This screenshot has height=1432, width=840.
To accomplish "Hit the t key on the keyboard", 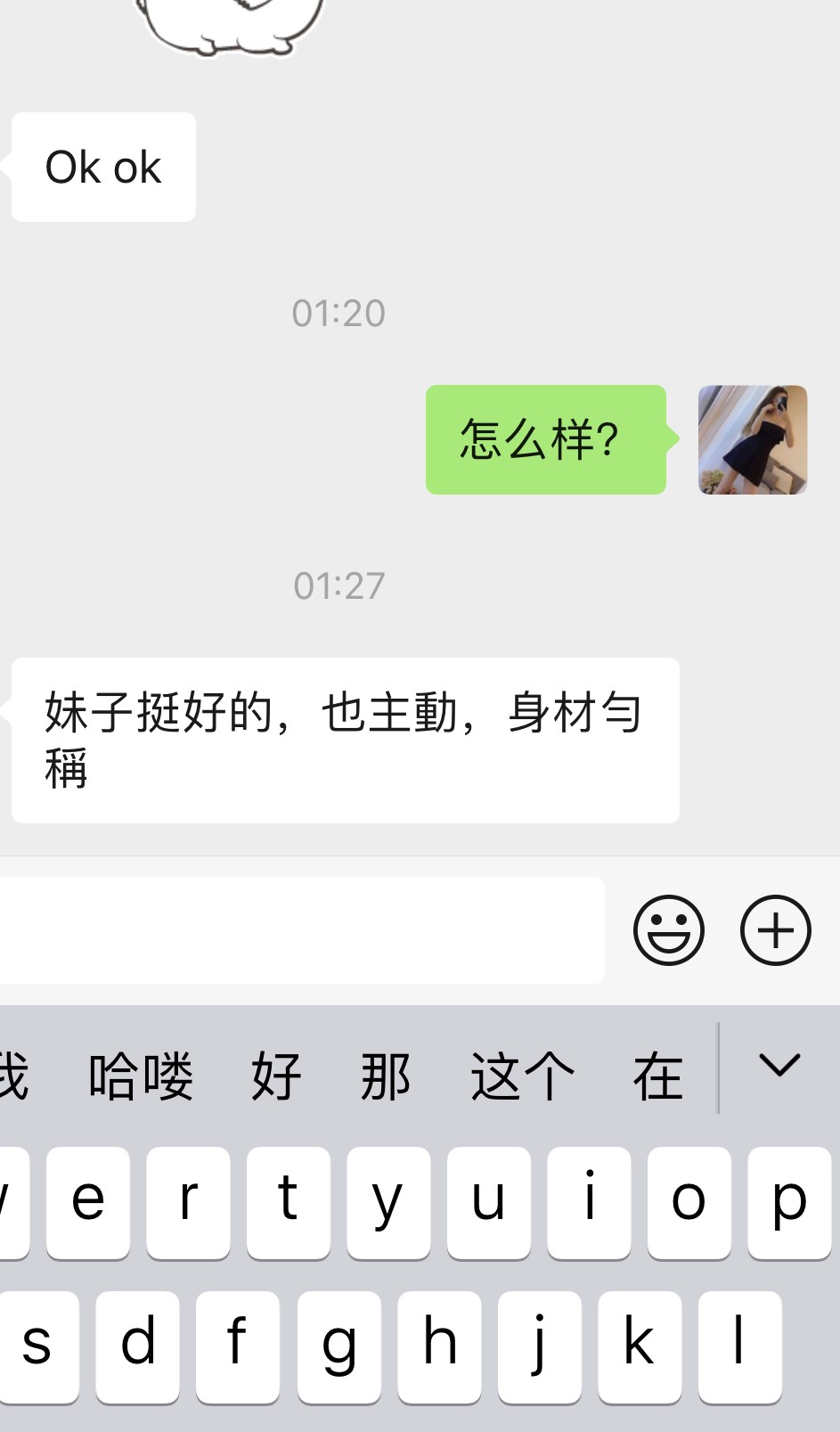I will tap(288, 1201).
